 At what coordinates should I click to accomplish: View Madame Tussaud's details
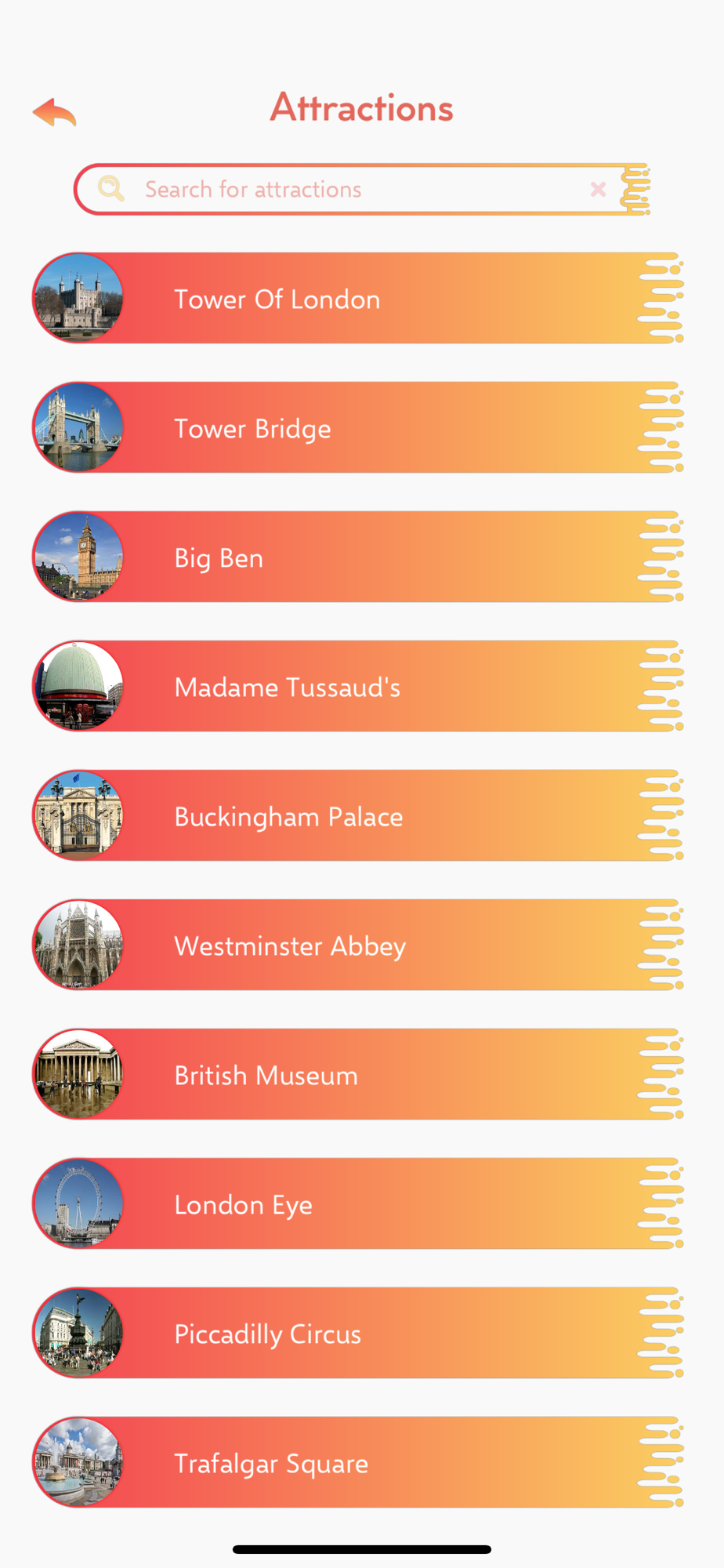pos(358,686)
